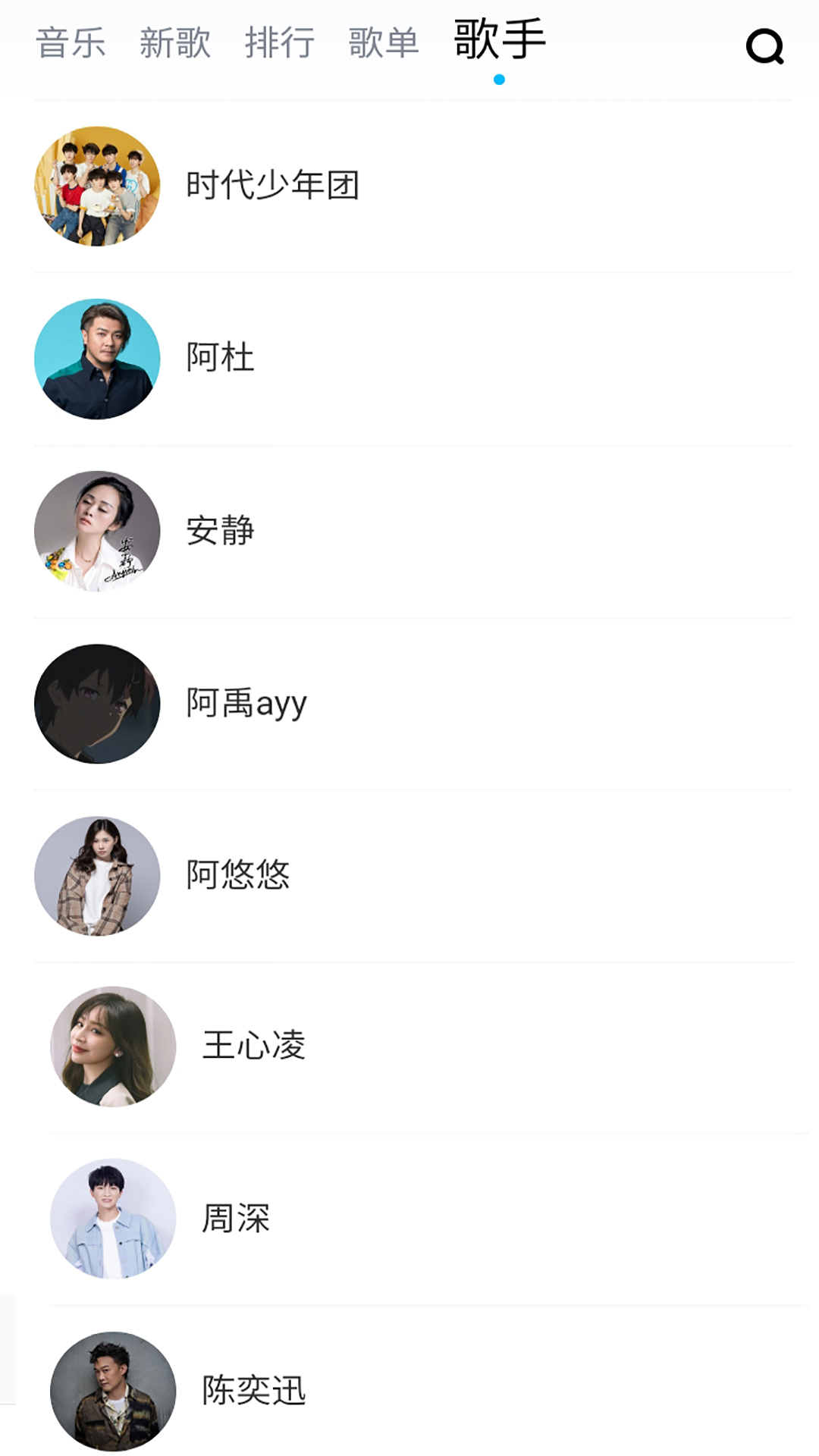This screenshot has height=1456, width=819.
Task: Open singer 时代少年团
Action: pyautogui.click(x=272, y=186)
